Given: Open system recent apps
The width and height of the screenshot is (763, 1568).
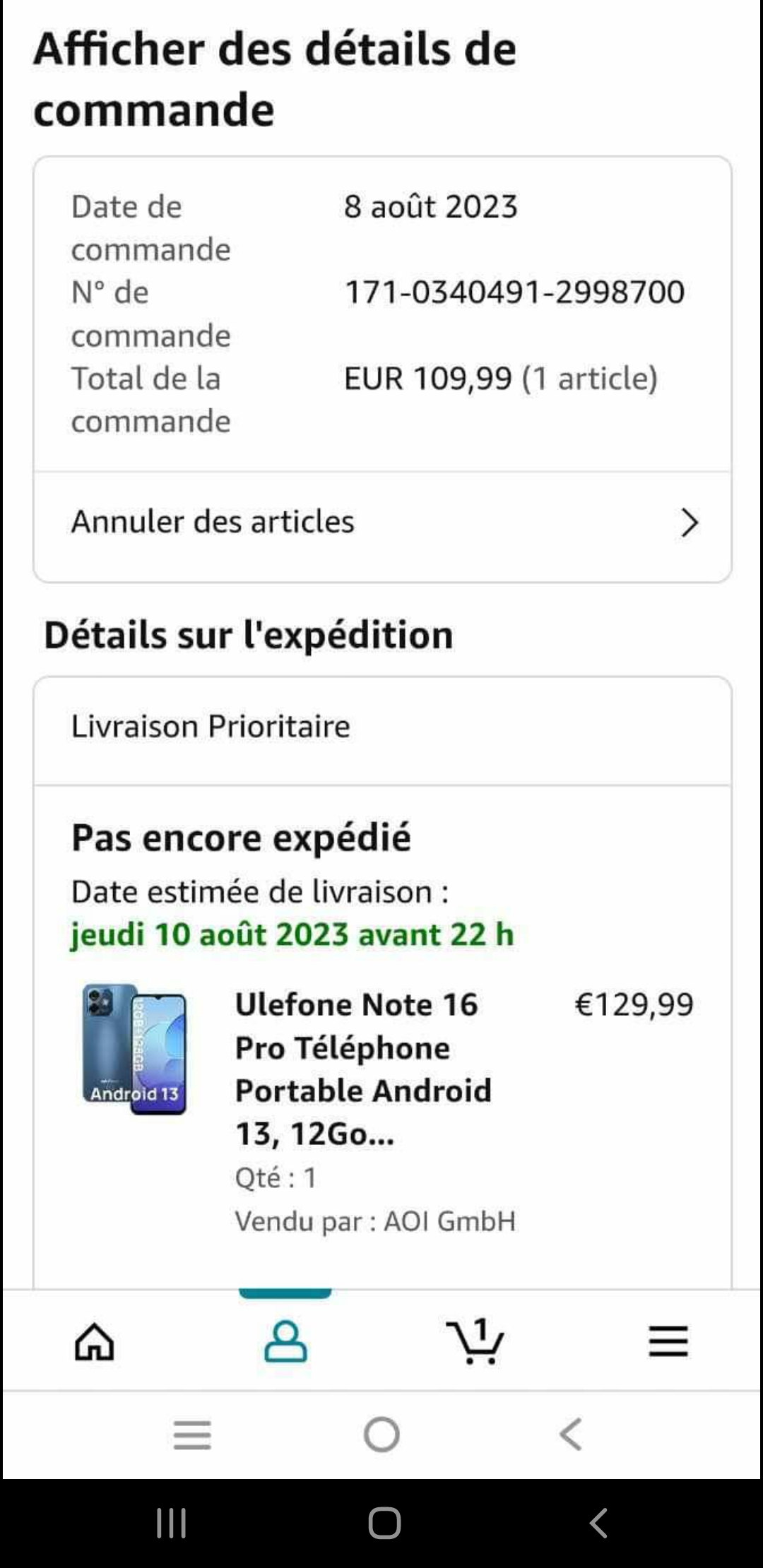Looking at the screenshot, I should pos(171,1523).
